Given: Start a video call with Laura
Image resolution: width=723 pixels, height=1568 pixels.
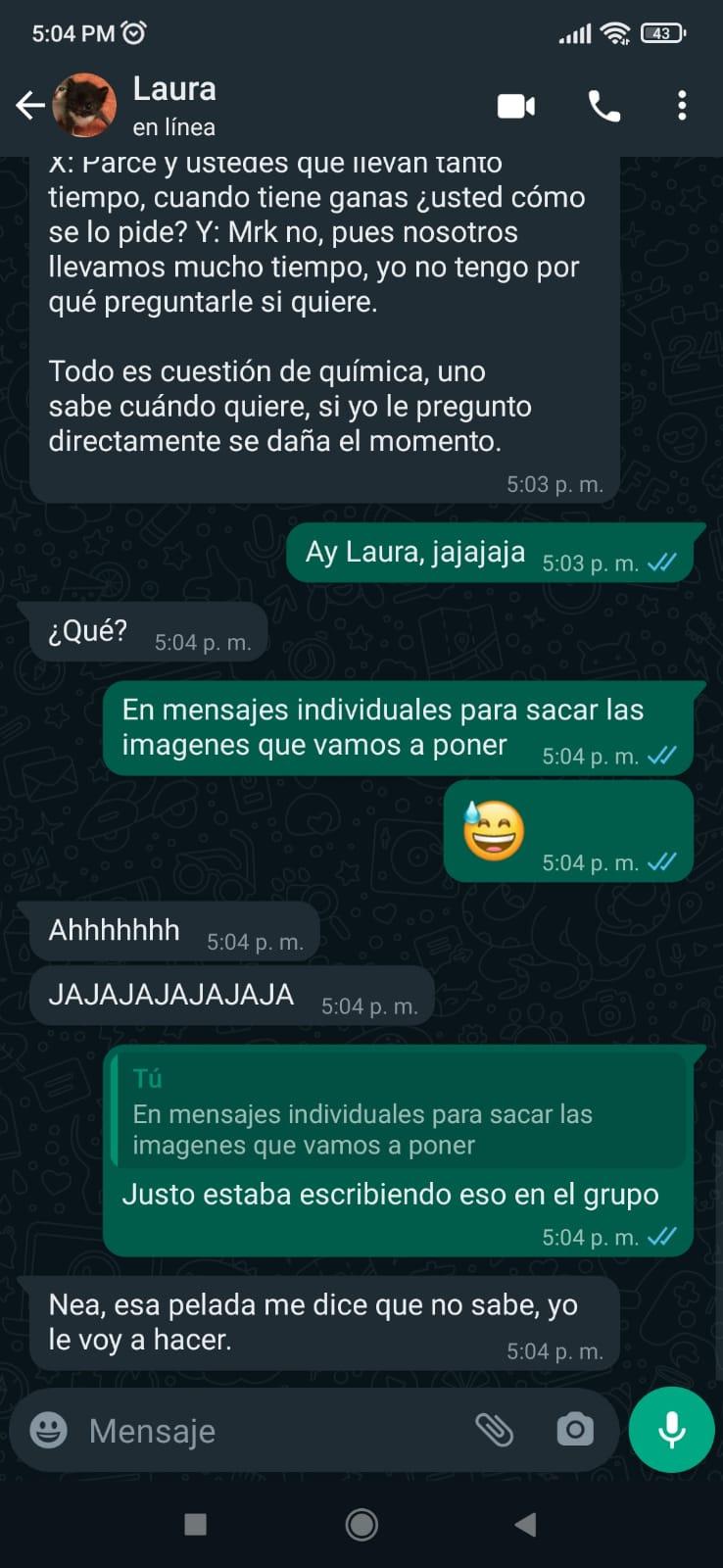Looking at the screenshot, I should point(516,106).
